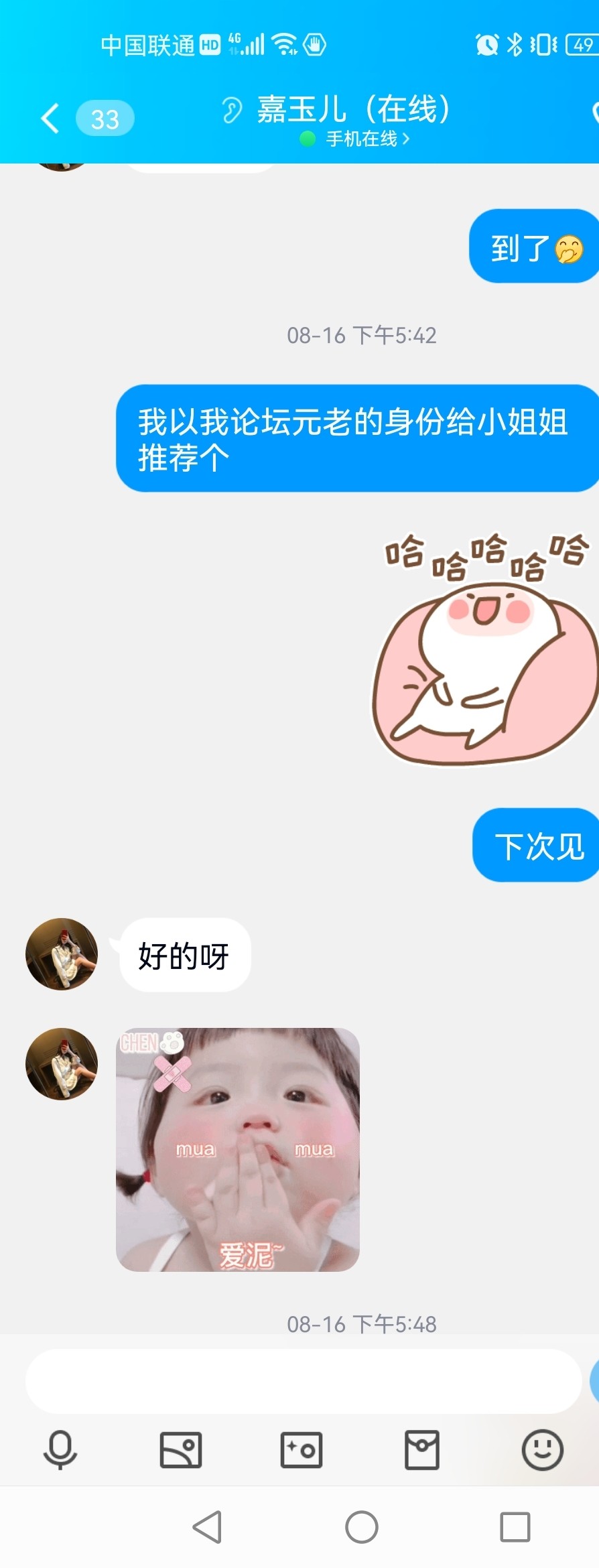Tap the system back navigation button
Screen dimensions: 599x1568
208,1527
